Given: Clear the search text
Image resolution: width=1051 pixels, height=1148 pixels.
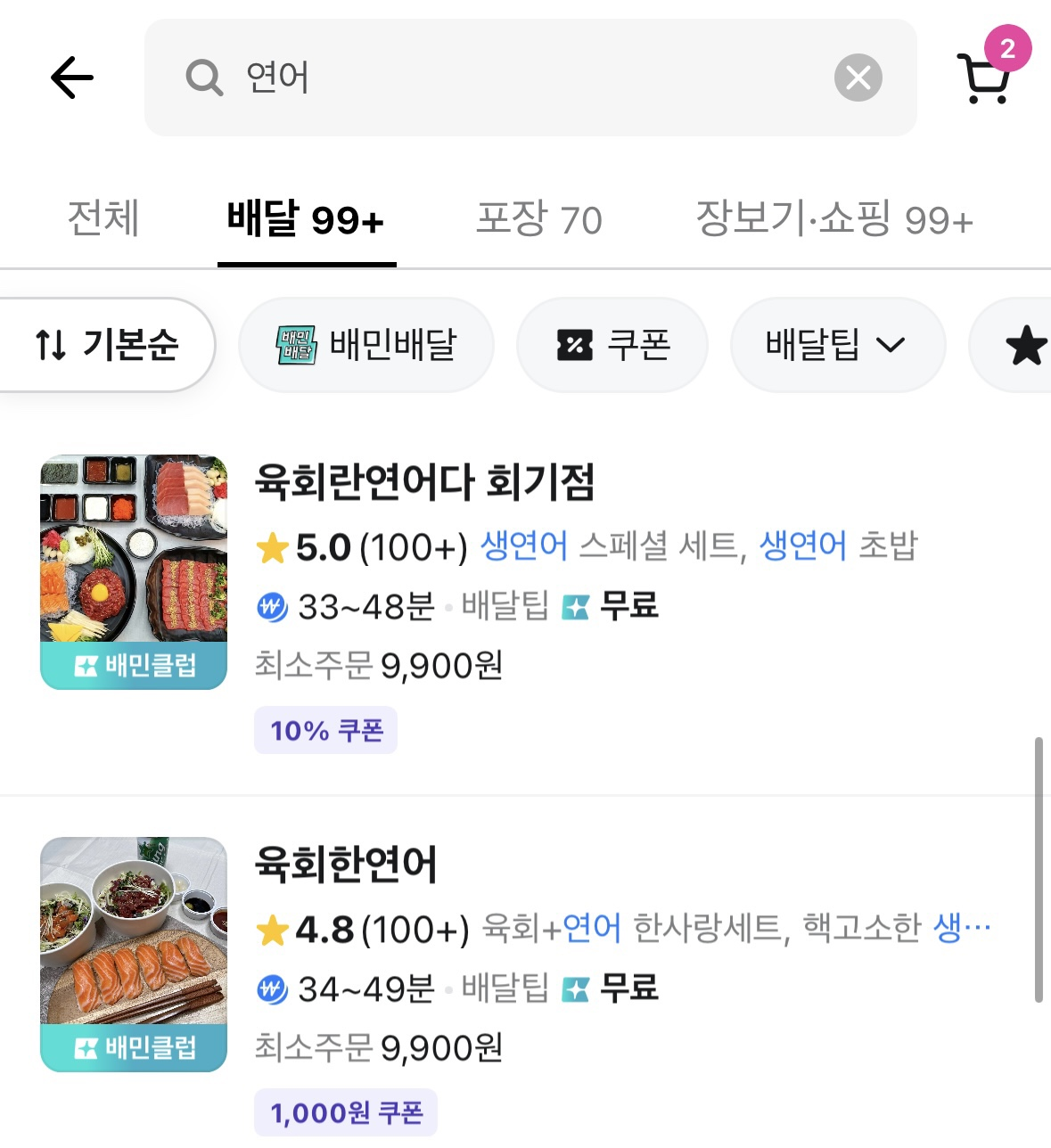Looking at the screenshot, I should click(x=858, y=78).
